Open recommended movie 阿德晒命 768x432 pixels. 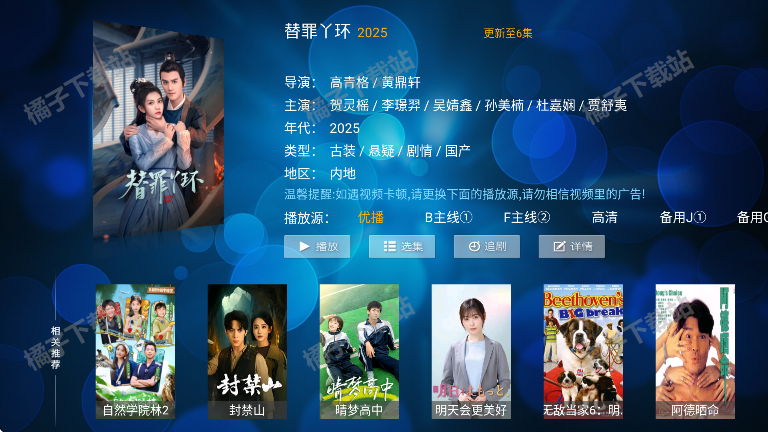click(x=695, y=350)
